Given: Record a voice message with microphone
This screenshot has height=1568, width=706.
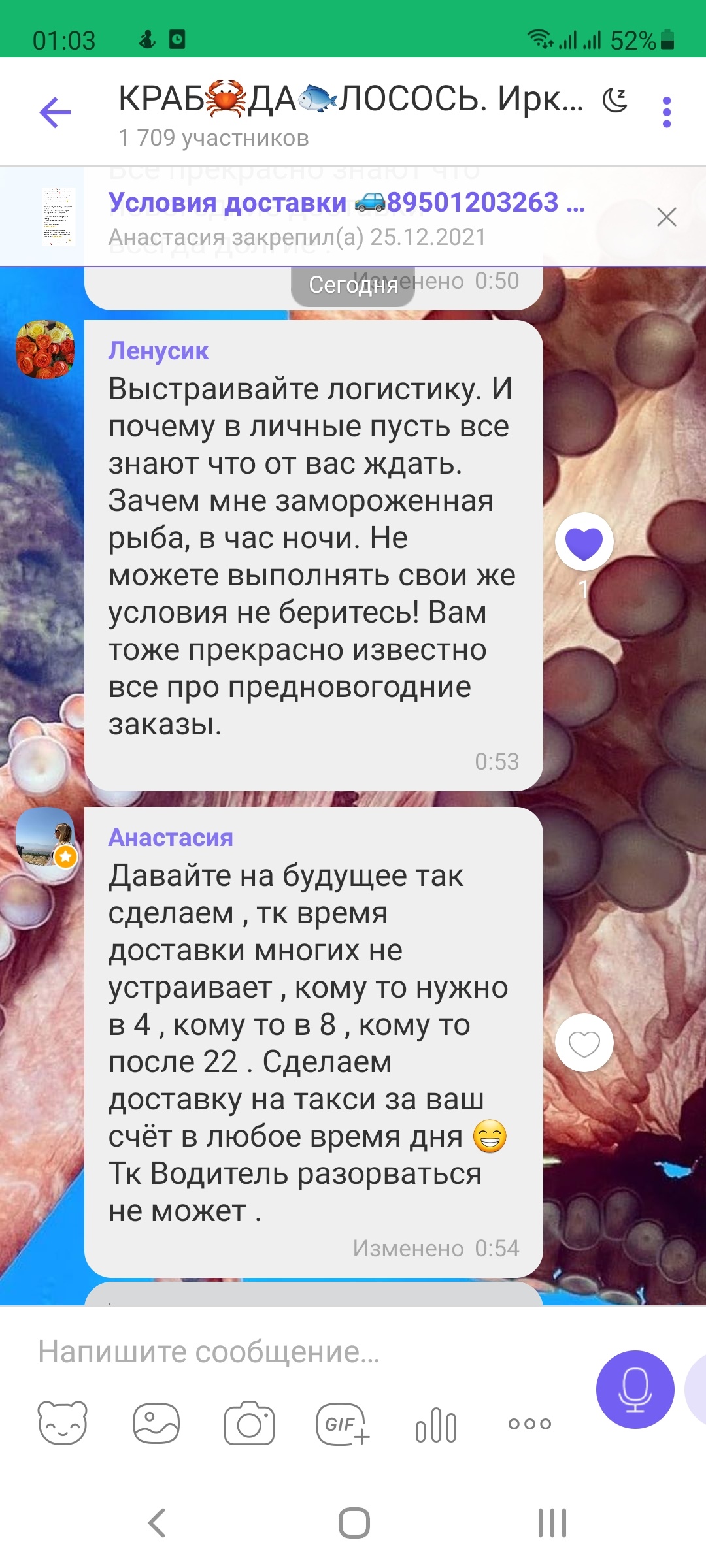Looking at the screenshot, I should click(x=635, y=1389).
